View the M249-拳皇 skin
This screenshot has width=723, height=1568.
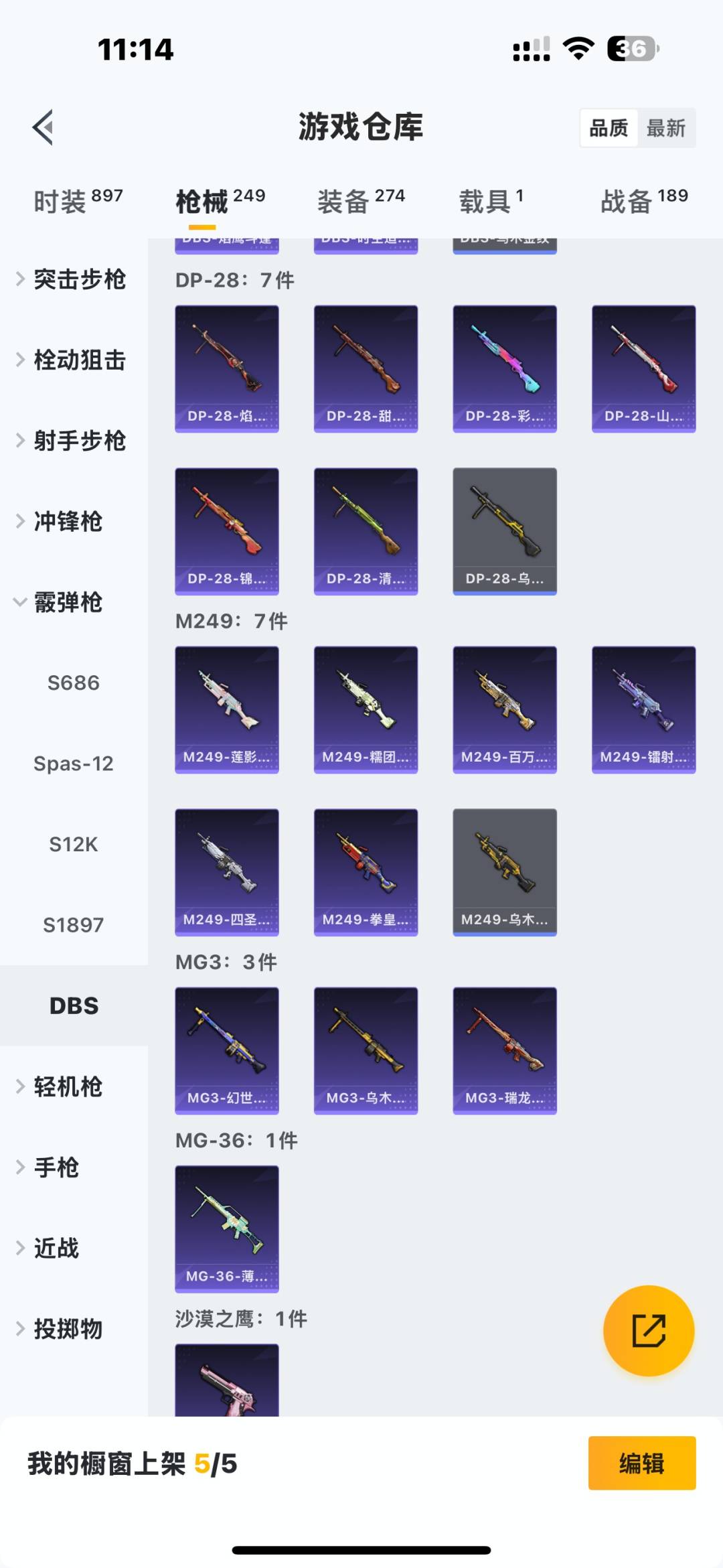[x=366, y=872]
